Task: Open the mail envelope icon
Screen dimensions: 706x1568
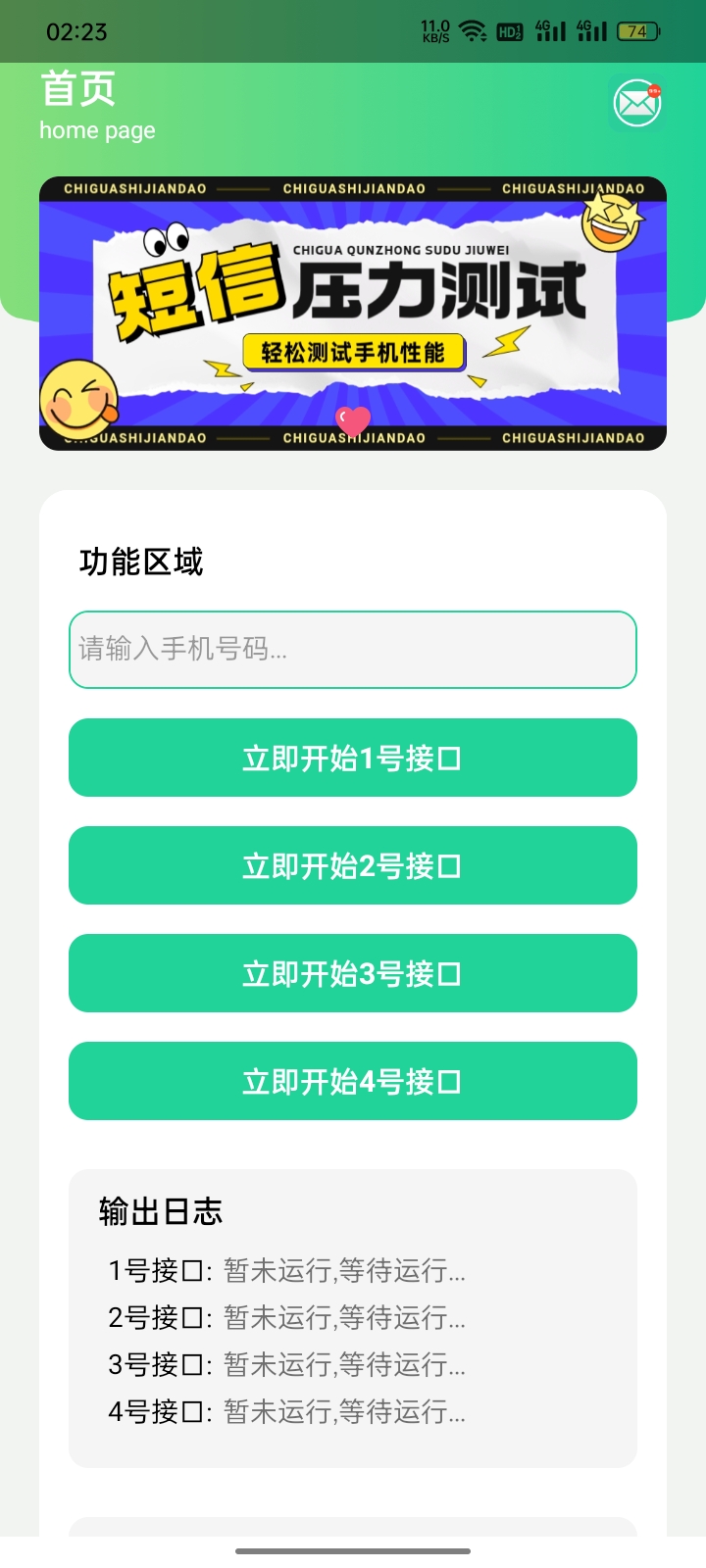Action: [x=637, y=103]
